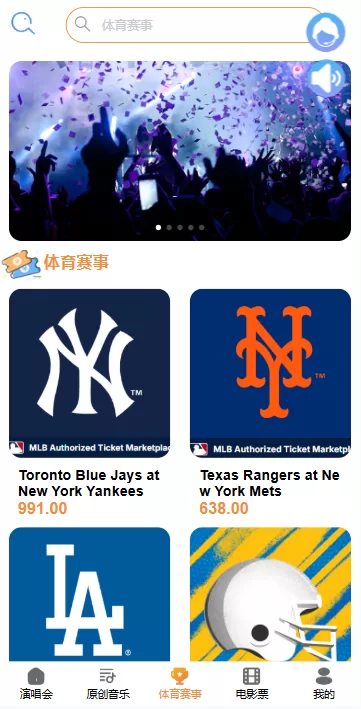Tap the magnifier icon at top left
Viewport: 361px width, 709px height.
(23, 24)
